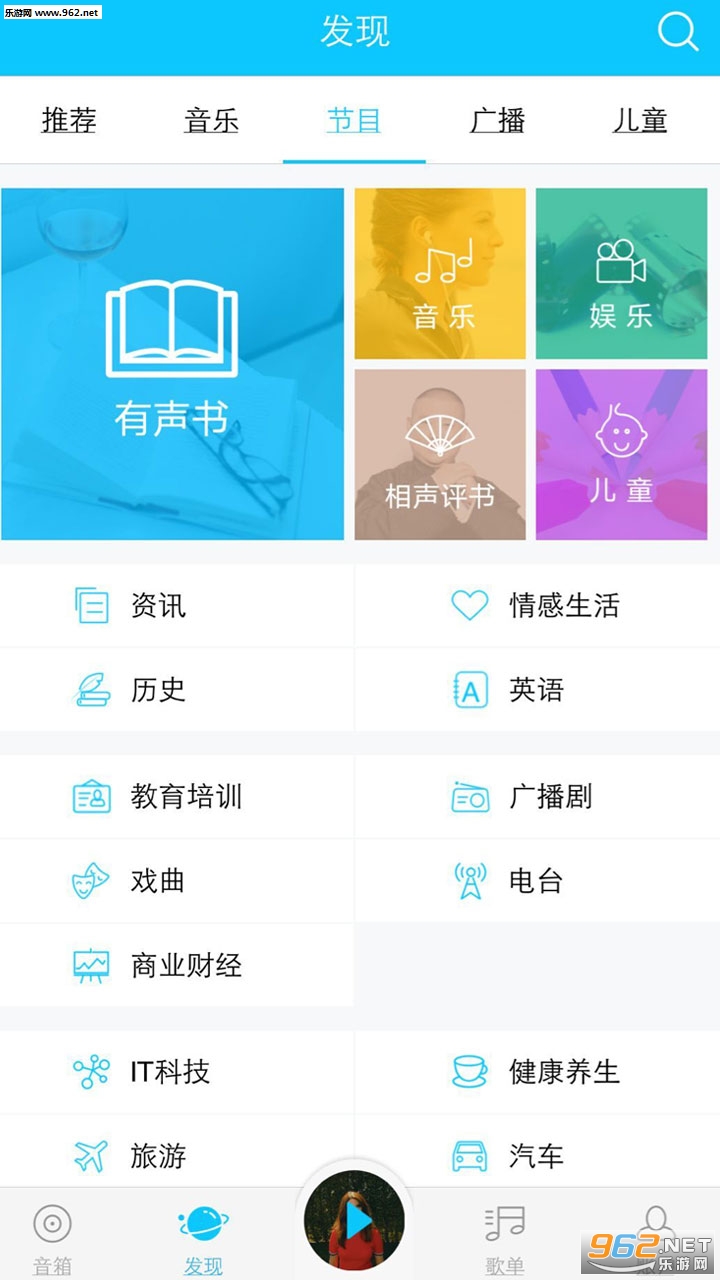The width and height of the screenshot is (720, 1280).
Task: Open the purple 儿童 category tile
Action: tap(621, 455)
